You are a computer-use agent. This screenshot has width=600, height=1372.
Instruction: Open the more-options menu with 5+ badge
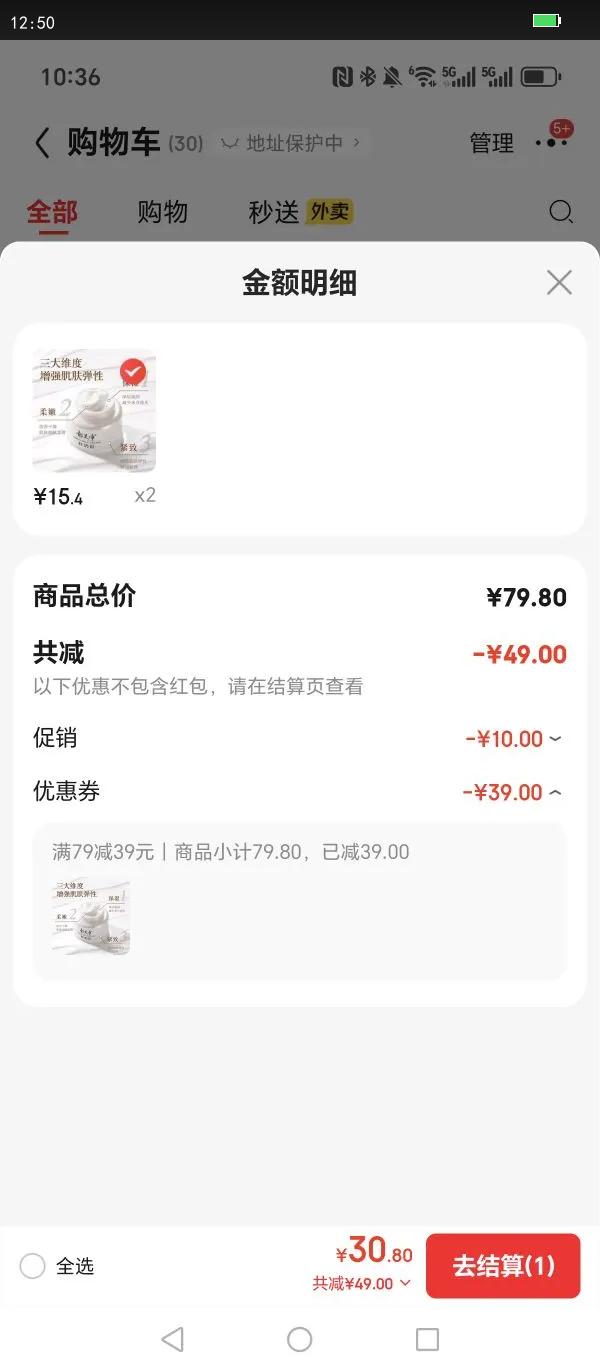(x=551, y=142)
